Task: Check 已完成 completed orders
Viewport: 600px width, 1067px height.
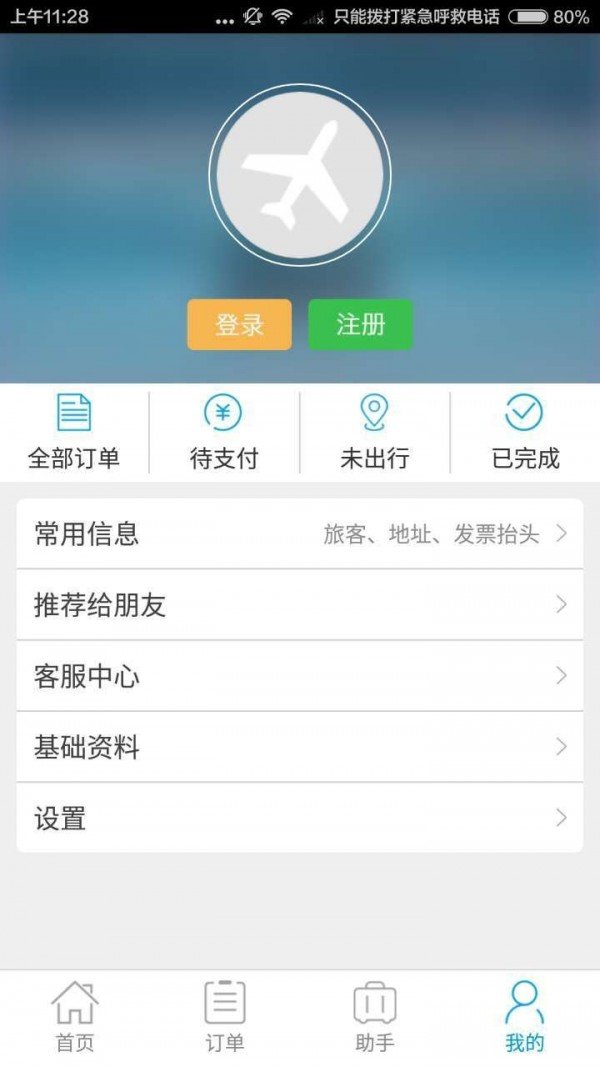Action: [x=525, y=432]
